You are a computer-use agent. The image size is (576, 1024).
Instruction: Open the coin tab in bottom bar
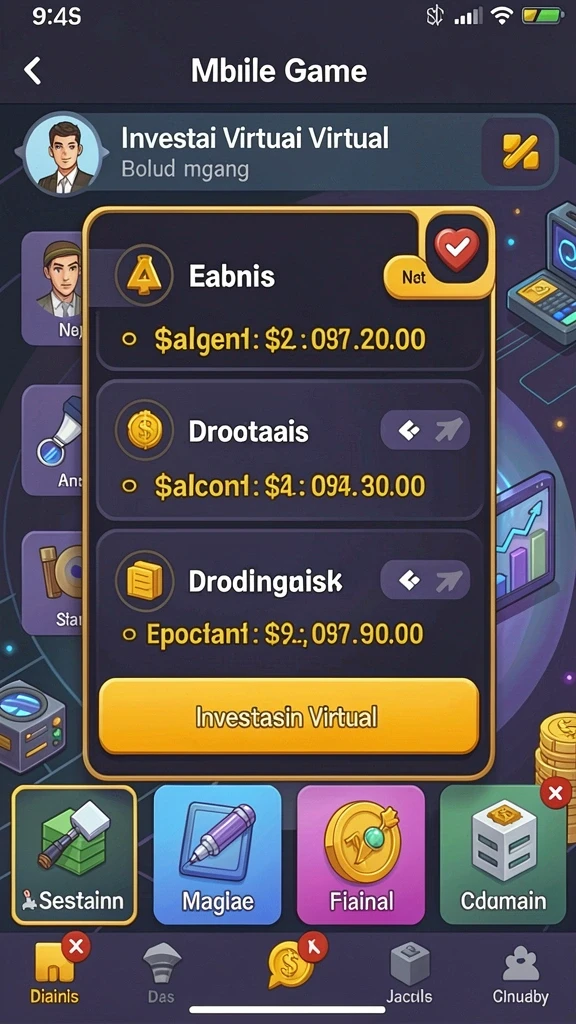coord(292,964)
